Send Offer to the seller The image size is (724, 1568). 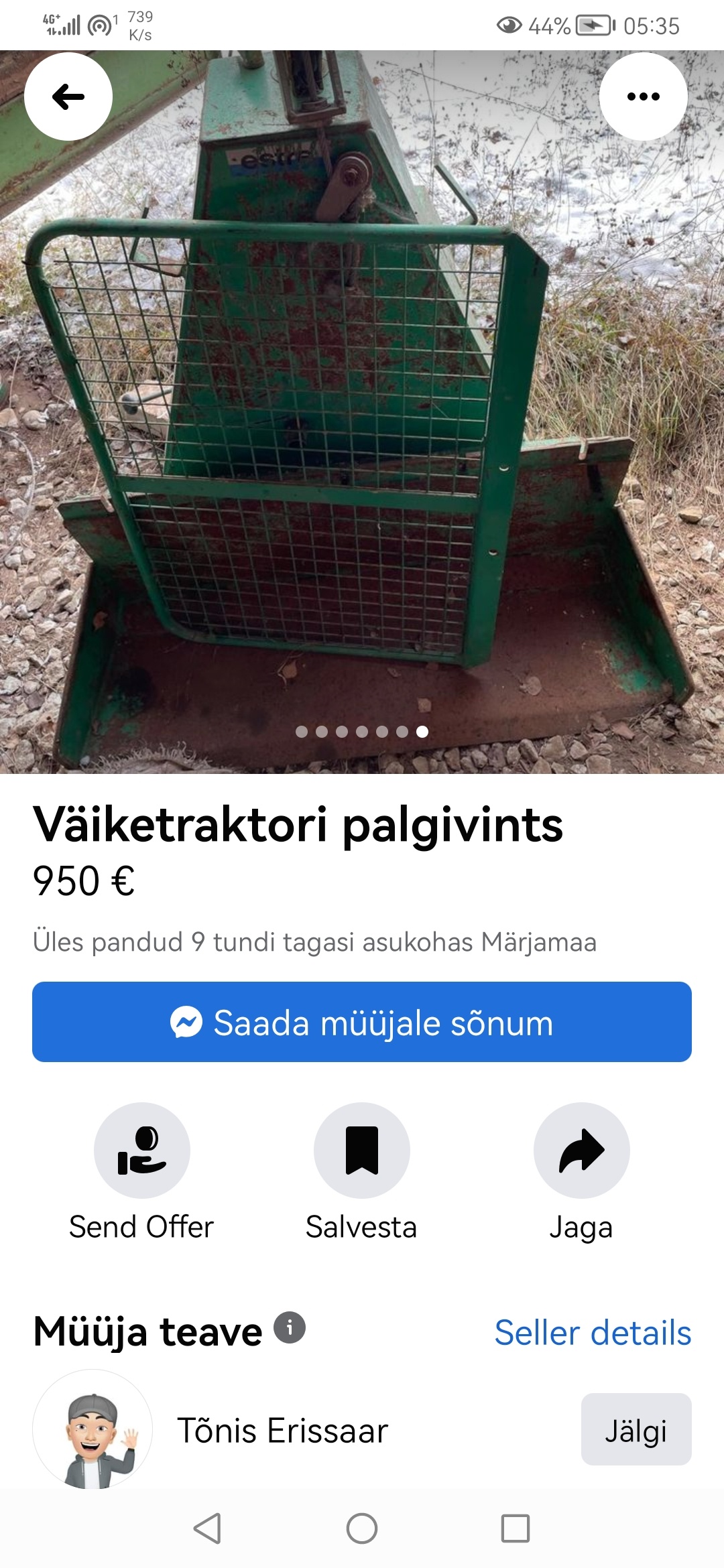click(142, 1151)
